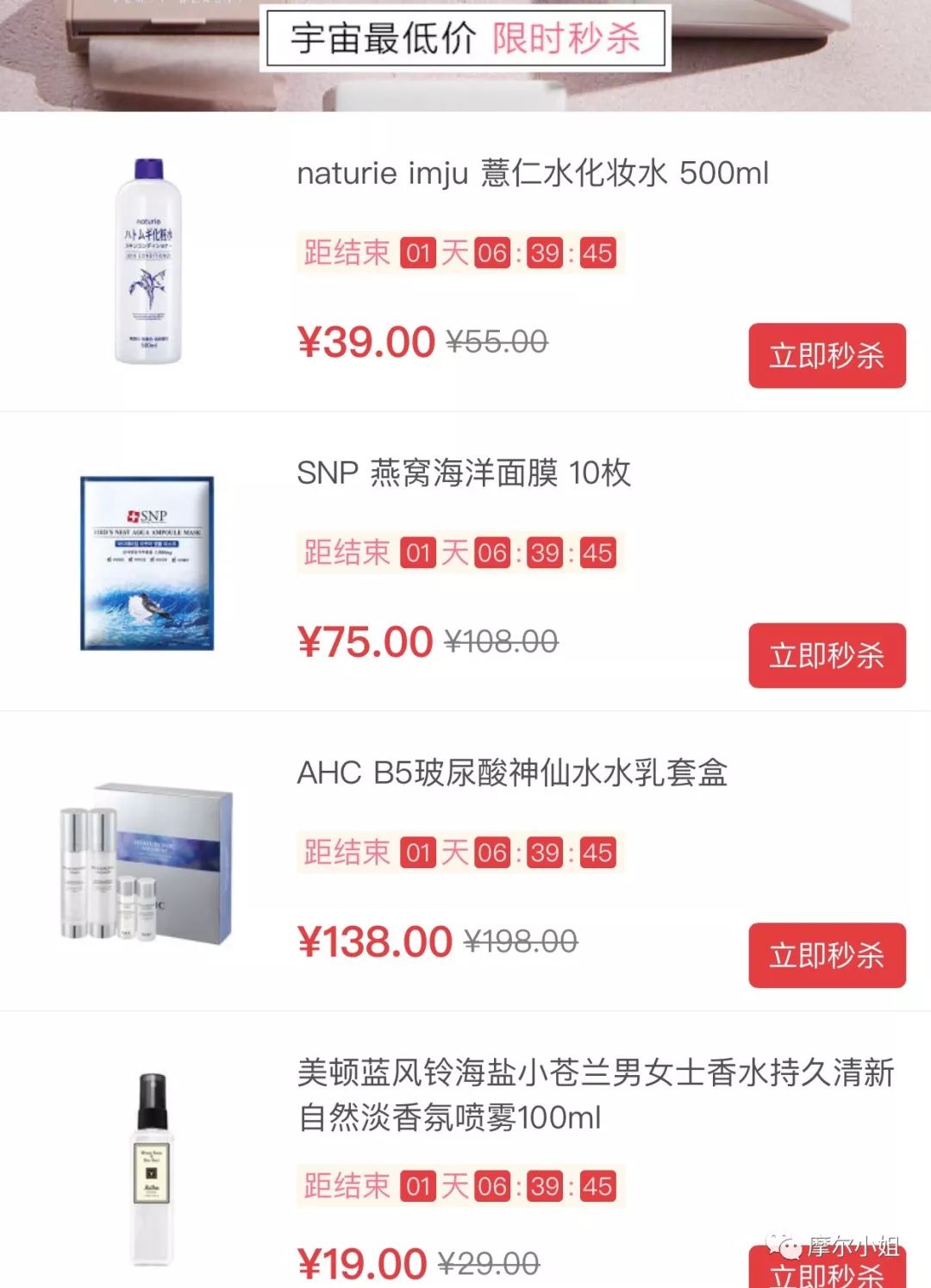Click 立即秒杀 for AHC B5 set
The width and height of the screenshot is (931, 1288).
click(x=826, y=955)
